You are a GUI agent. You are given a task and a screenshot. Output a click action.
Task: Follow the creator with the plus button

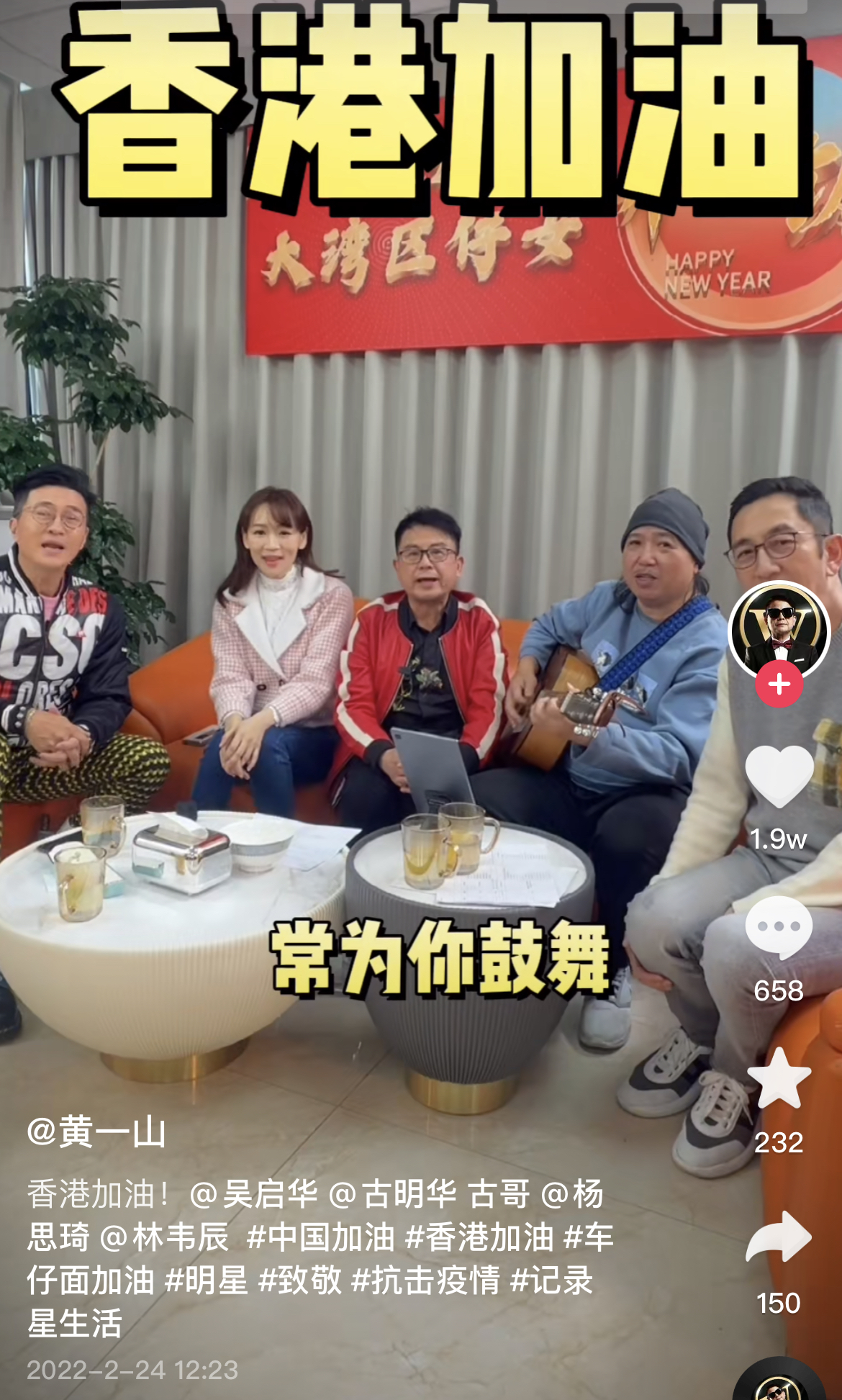click(x=779, y=684)
